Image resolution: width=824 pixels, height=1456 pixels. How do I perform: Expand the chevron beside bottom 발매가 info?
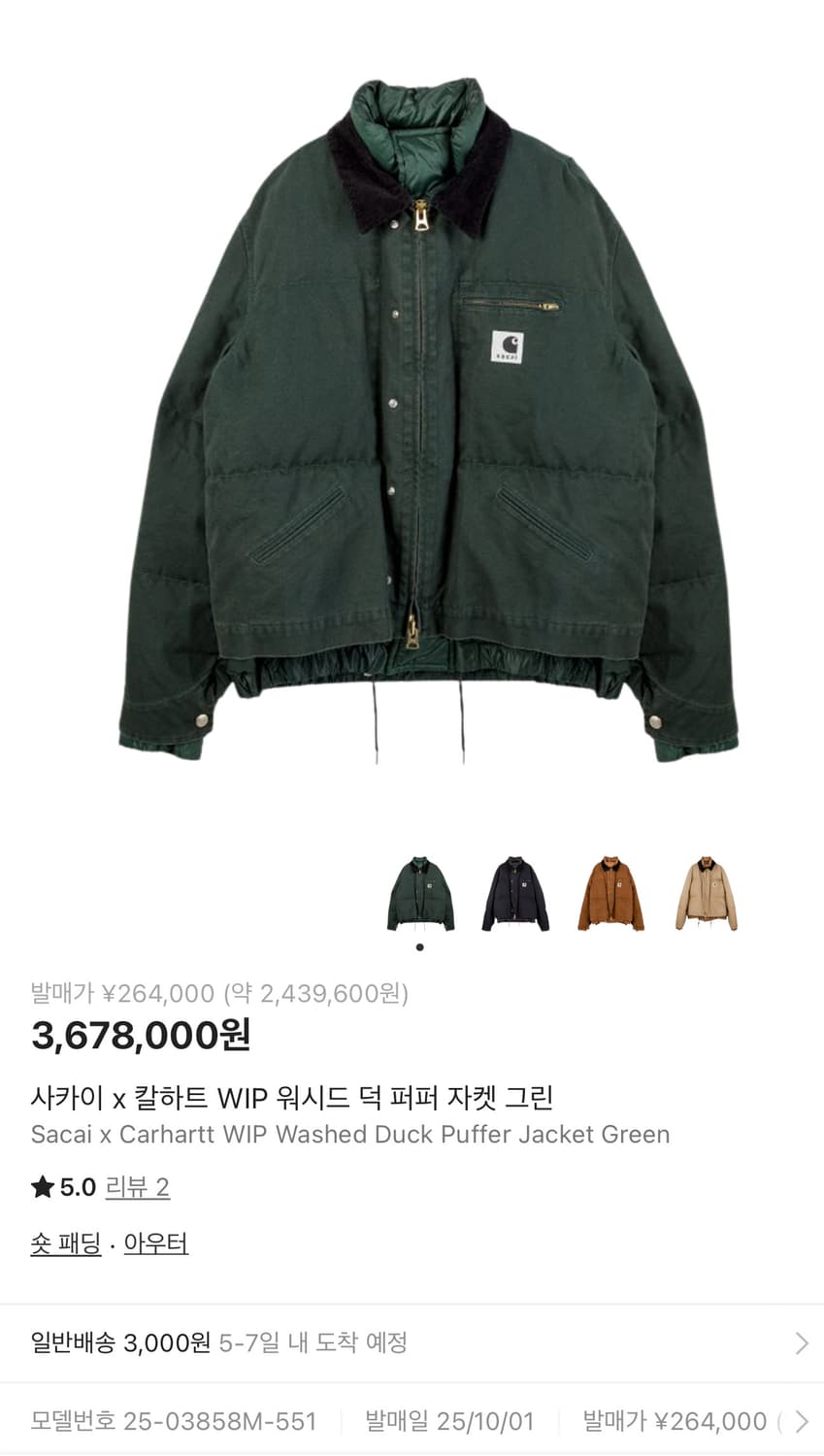click(x=800, y=1420)
